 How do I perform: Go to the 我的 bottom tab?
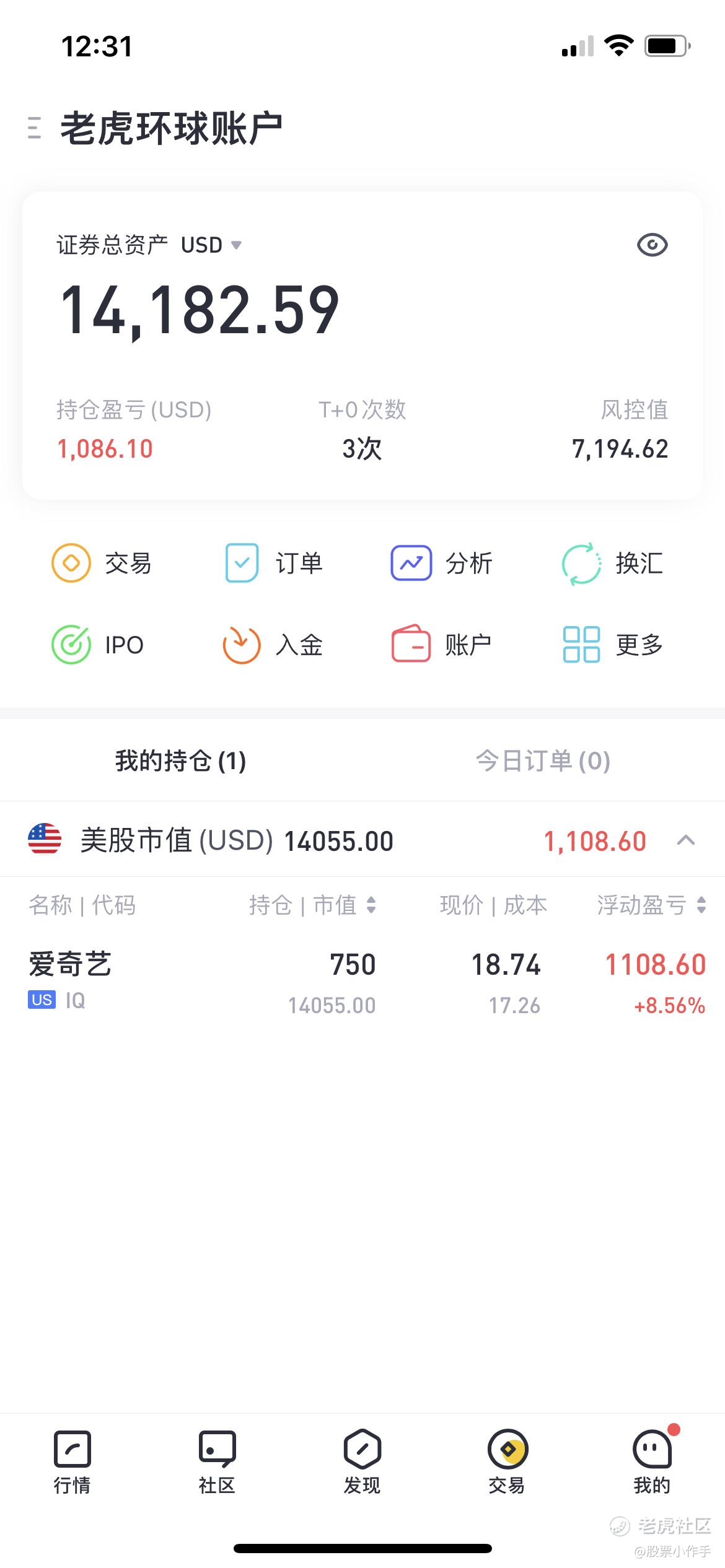[652, 1463]
